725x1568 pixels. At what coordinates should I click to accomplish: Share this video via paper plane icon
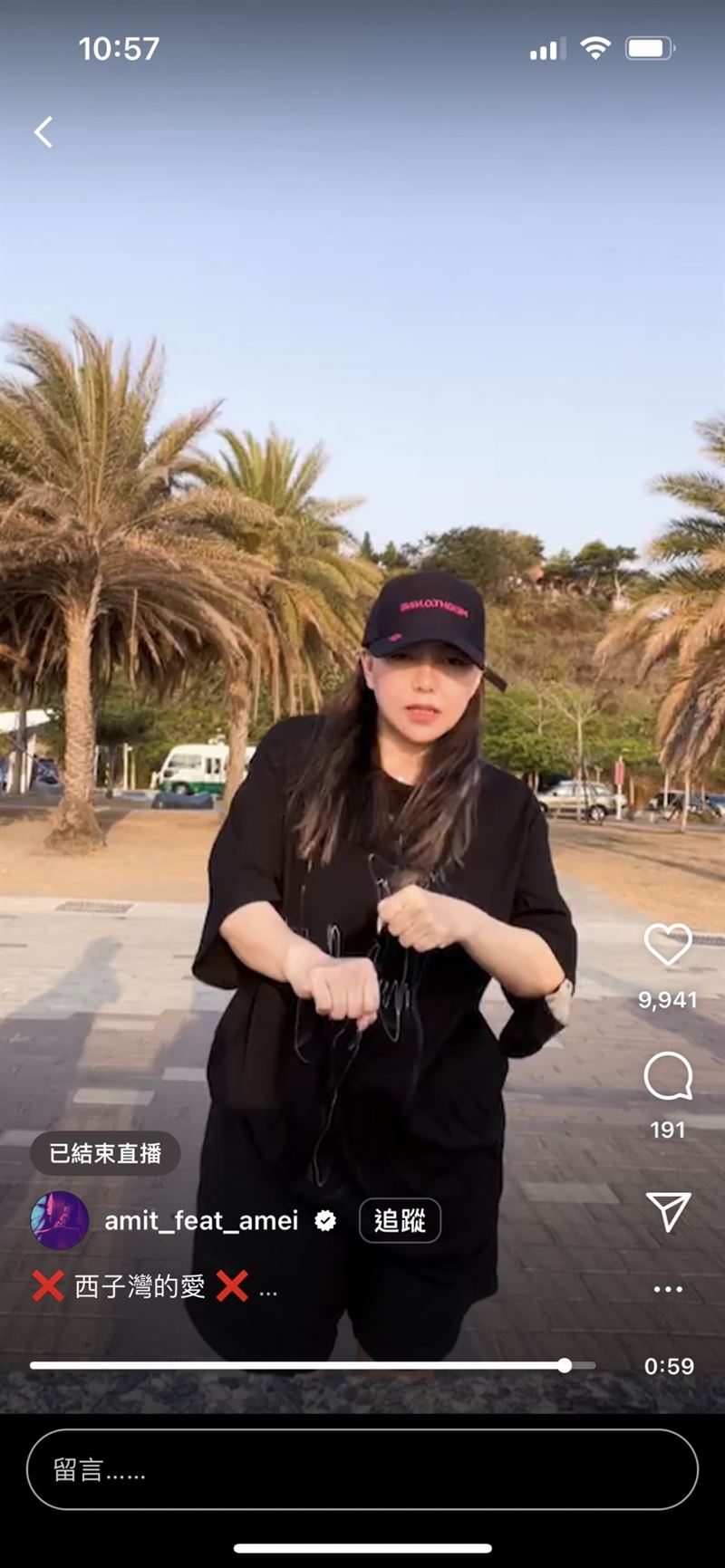pos(669,1211)
